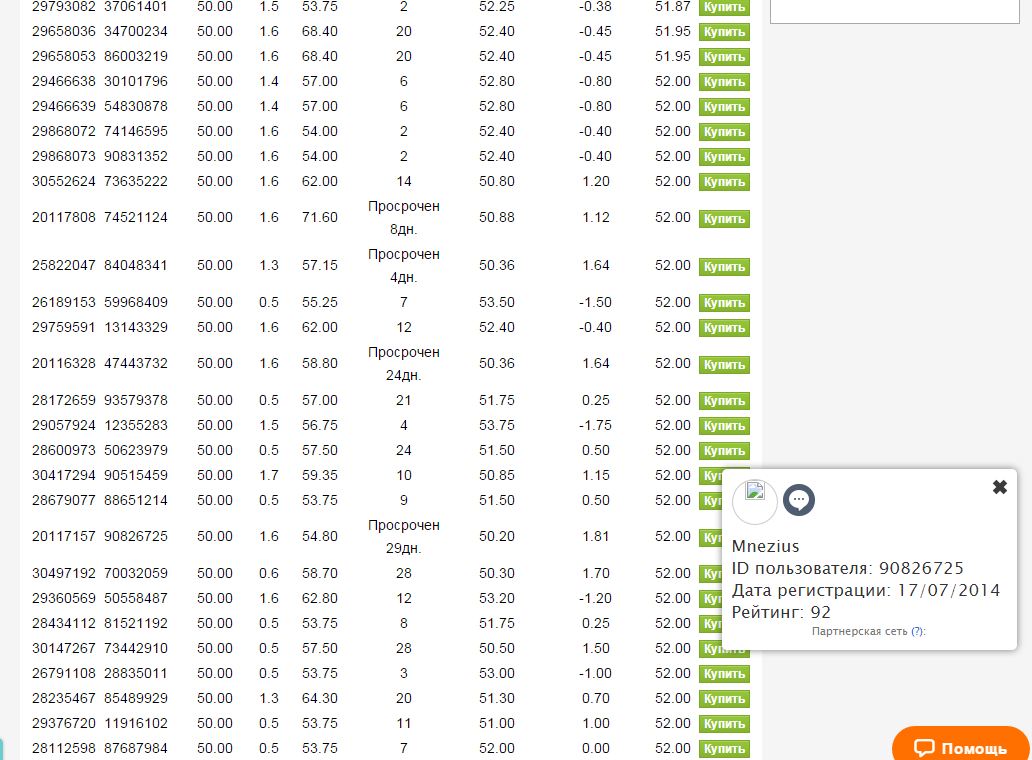The height and width of the screenshot is (760, 1032).
Task: Buy loan 29868072
Action: coord(724,132)
